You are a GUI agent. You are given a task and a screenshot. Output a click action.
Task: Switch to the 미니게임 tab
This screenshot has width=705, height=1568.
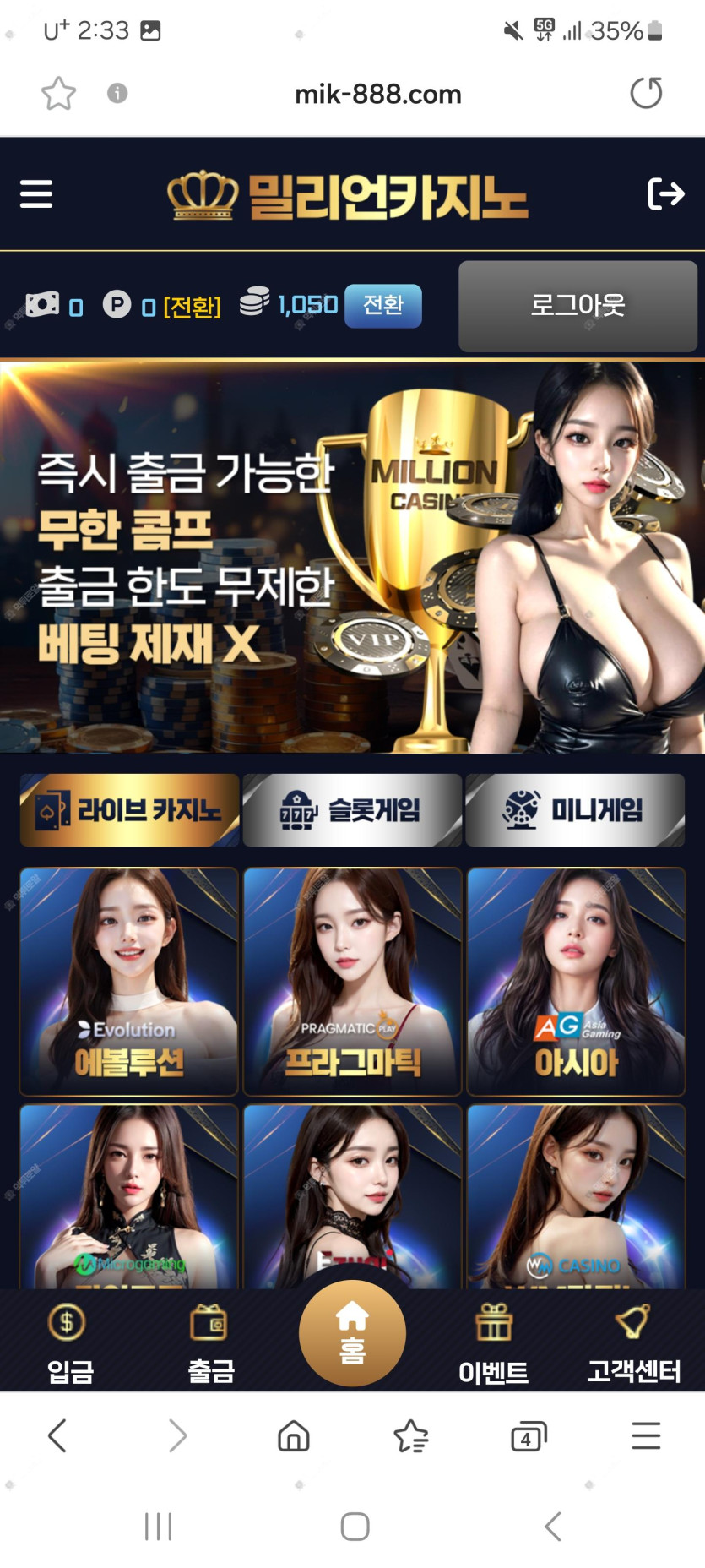tap(575, 810)
